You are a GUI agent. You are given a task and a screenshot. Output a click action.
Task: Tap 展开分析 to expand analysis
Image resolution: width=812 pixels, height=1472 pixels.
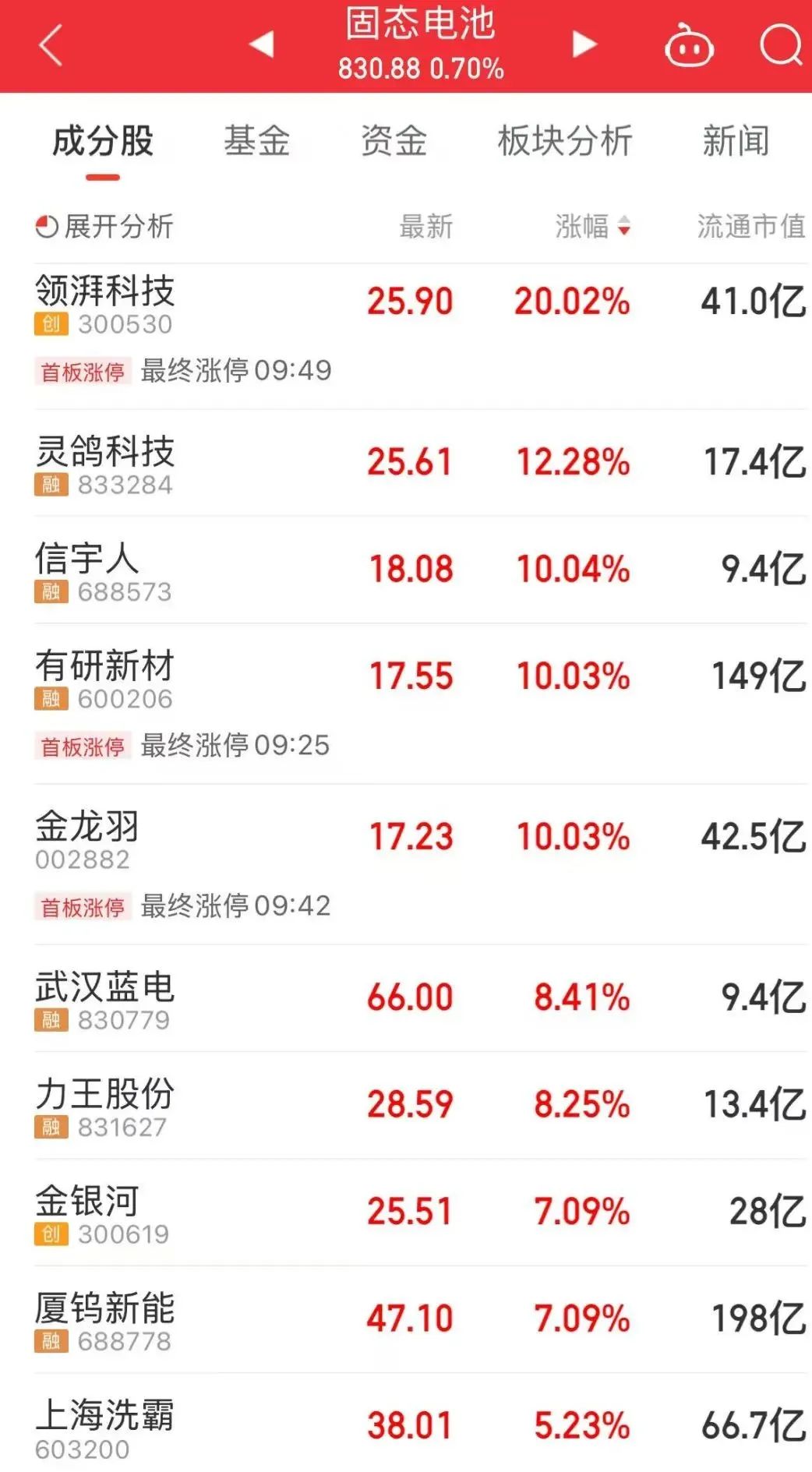click(104, 227)
